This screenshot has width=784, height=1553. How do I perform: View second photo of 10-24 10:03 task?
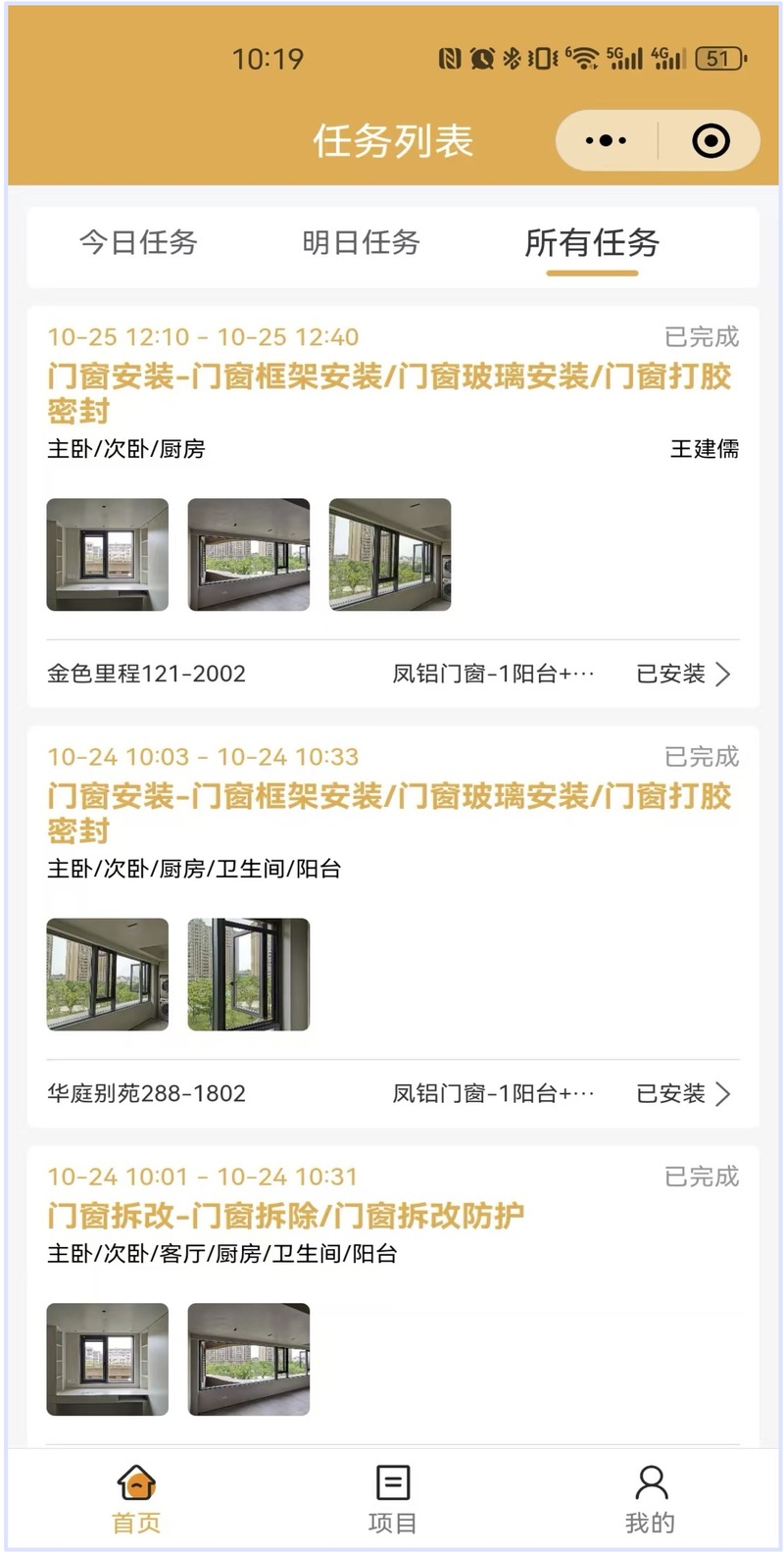[249, 975]
